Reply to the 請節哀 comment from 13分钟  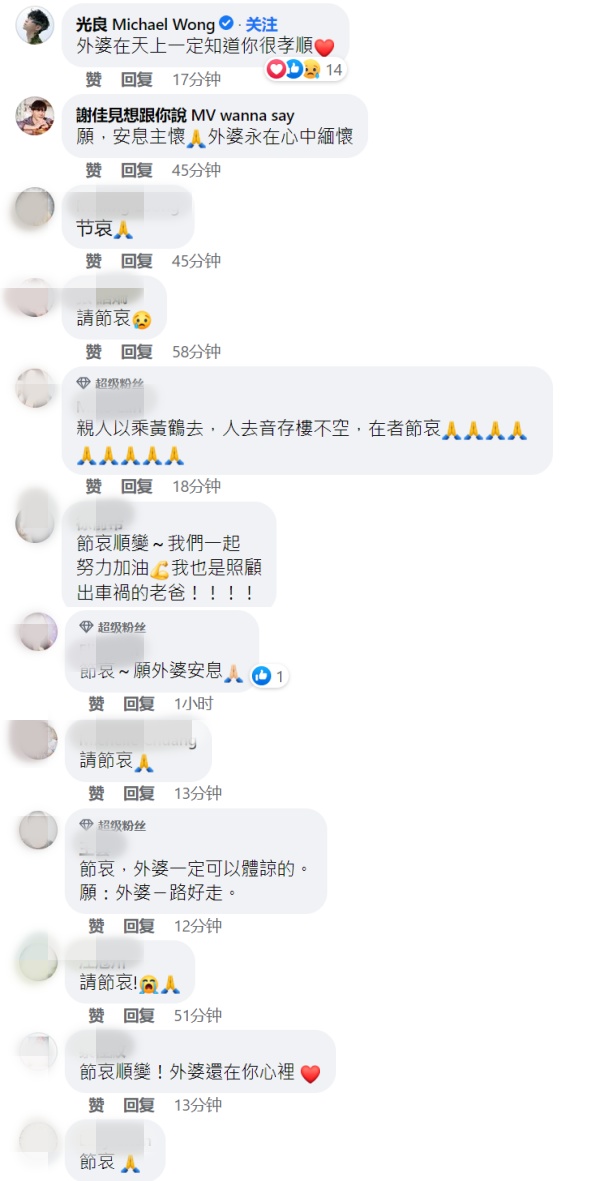pos(139,793)
